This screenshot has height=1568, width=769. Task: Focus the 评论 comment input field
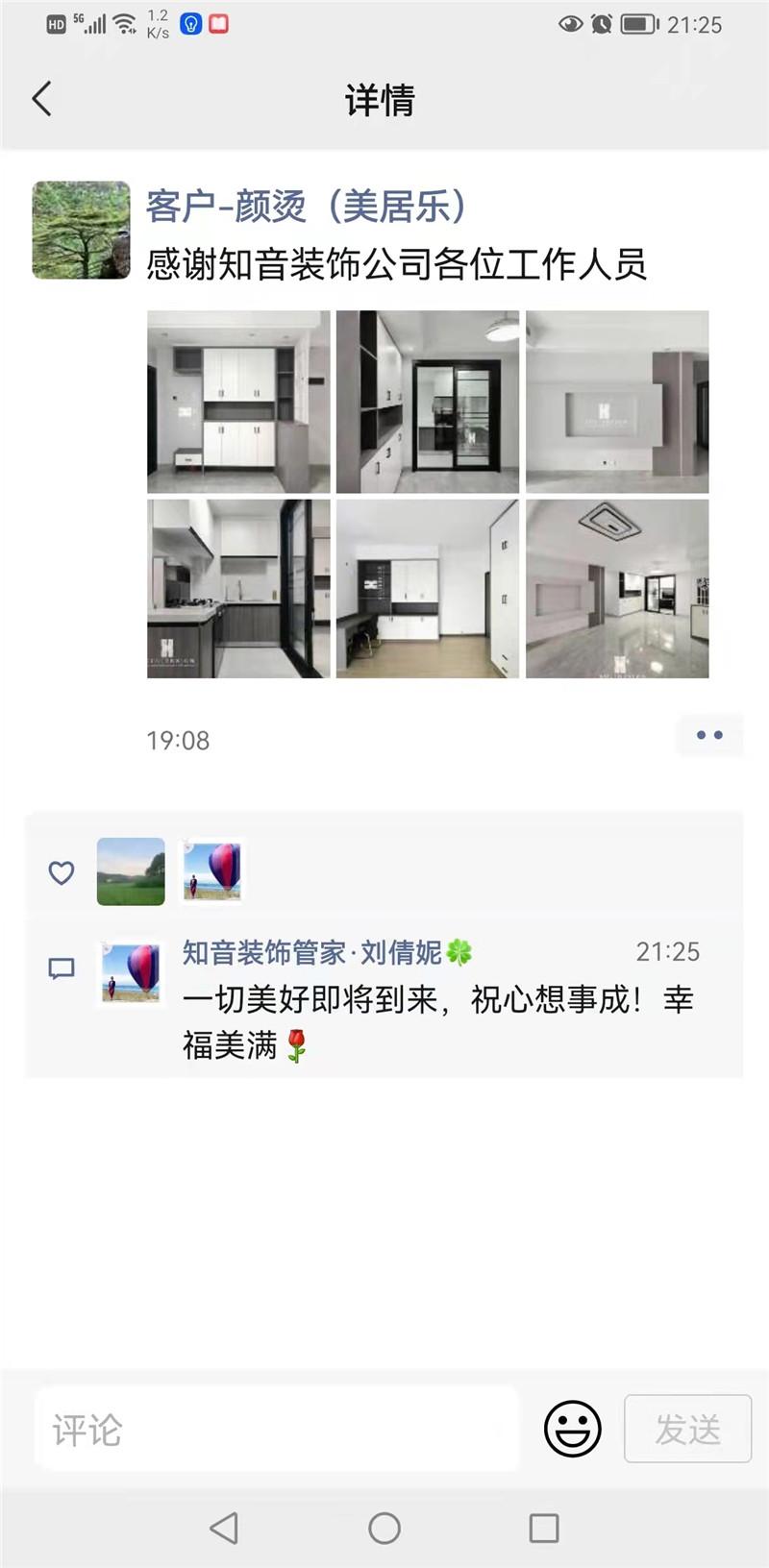(277, 1430)
